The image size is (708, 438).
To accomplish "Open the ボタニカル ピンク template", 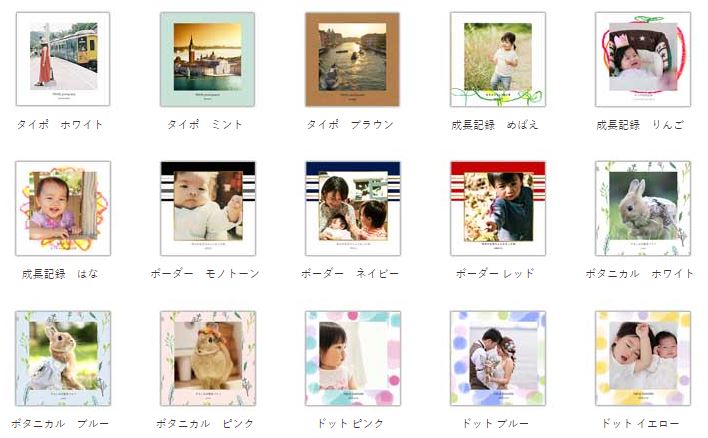I will (207, 357).
